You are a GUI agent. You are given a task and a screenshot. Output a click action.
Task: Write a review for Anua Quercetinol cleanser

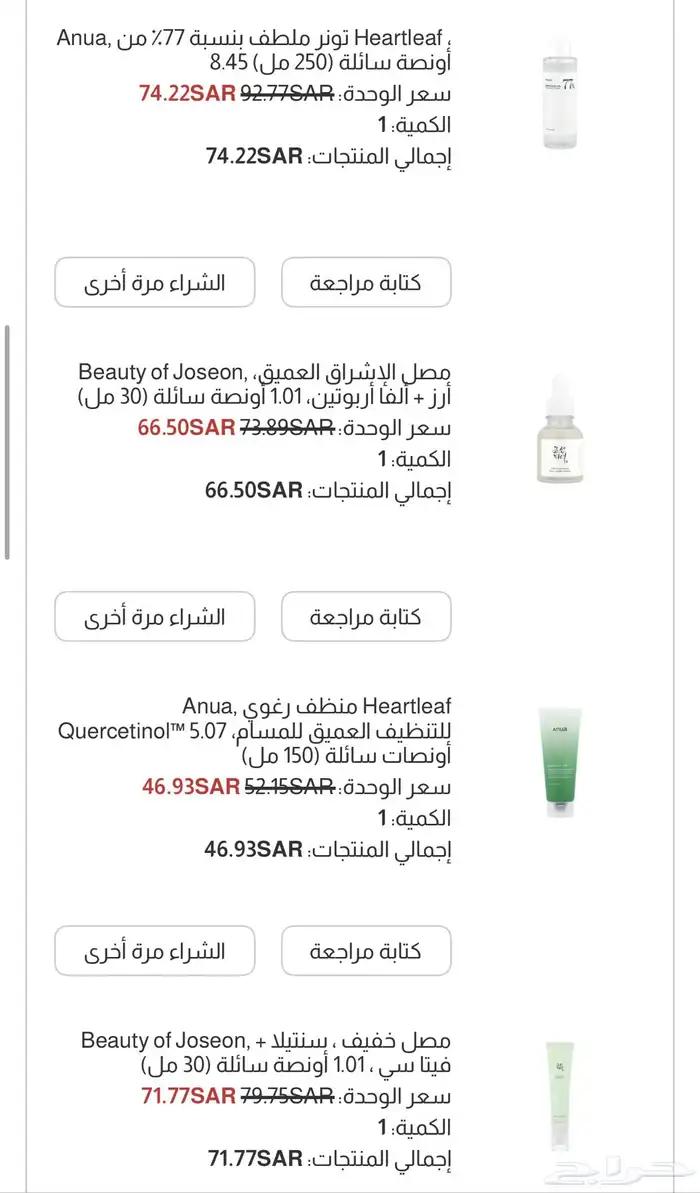tap(366, 950)
